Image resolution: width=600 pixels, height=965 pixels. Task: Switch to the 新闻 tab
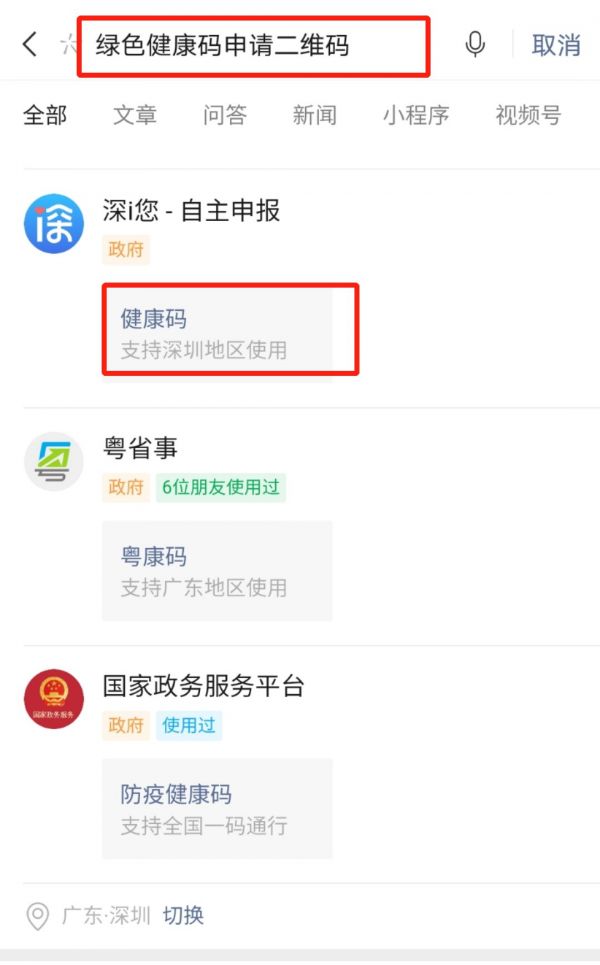[x=314, y=115]
